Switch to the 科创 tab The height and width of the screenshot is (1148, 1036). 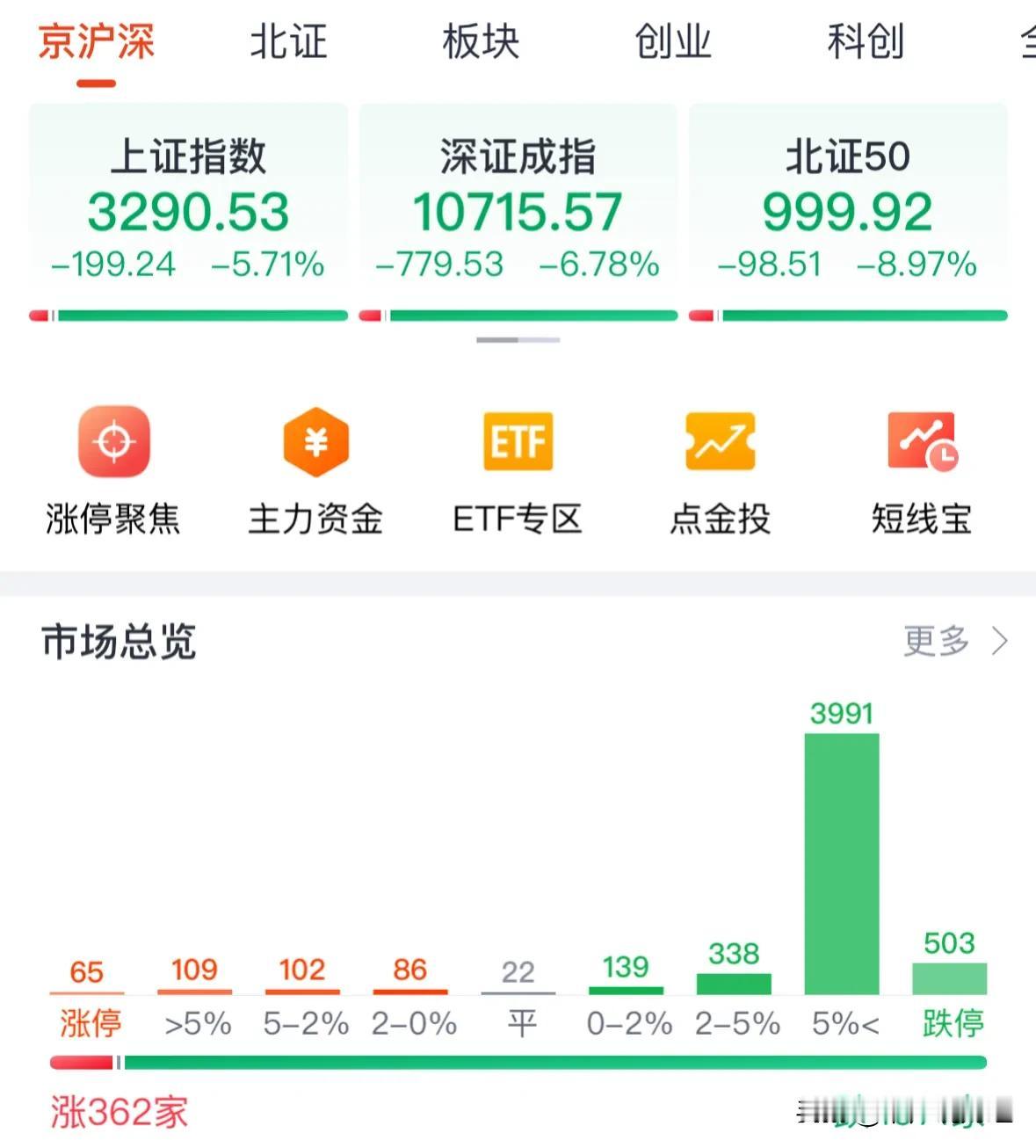[x=866, y=42]
